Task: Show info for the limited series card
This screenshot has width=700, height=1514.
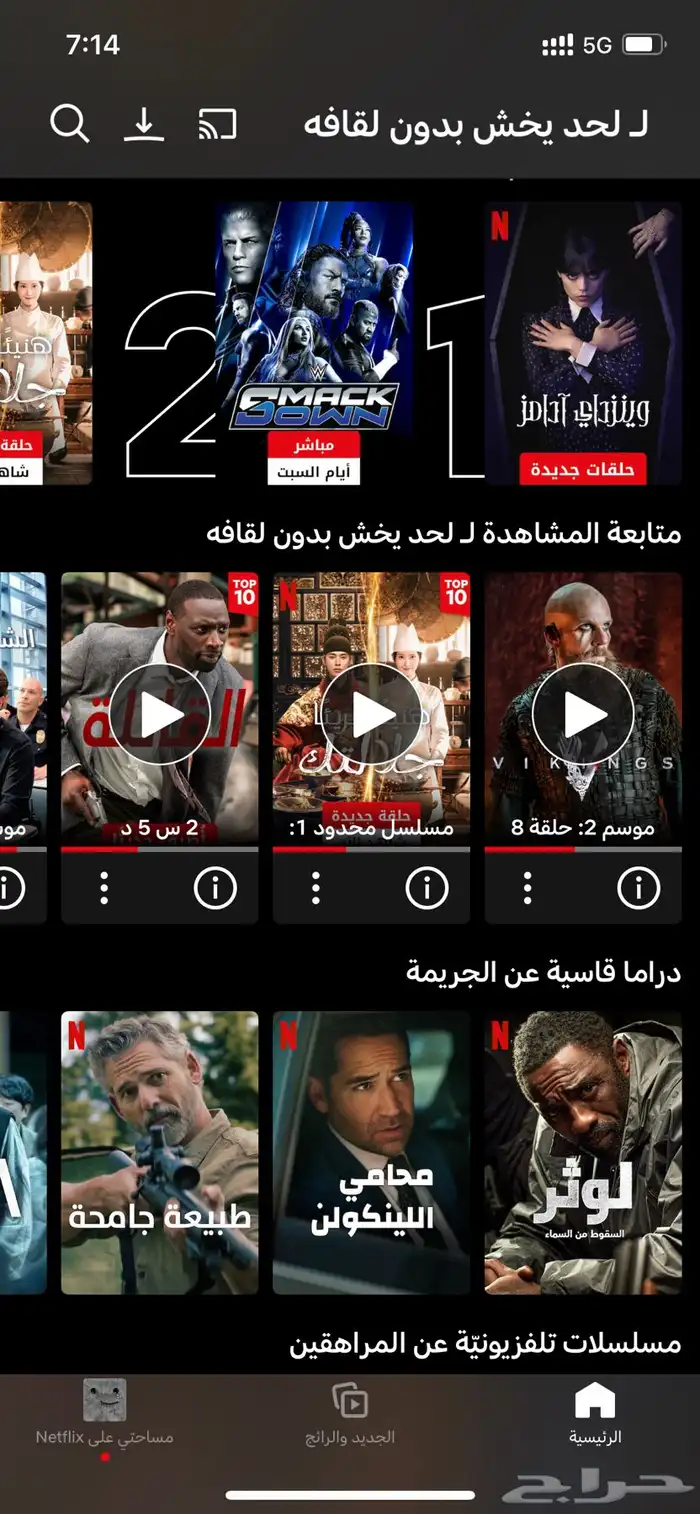Action: click(427, 887)
